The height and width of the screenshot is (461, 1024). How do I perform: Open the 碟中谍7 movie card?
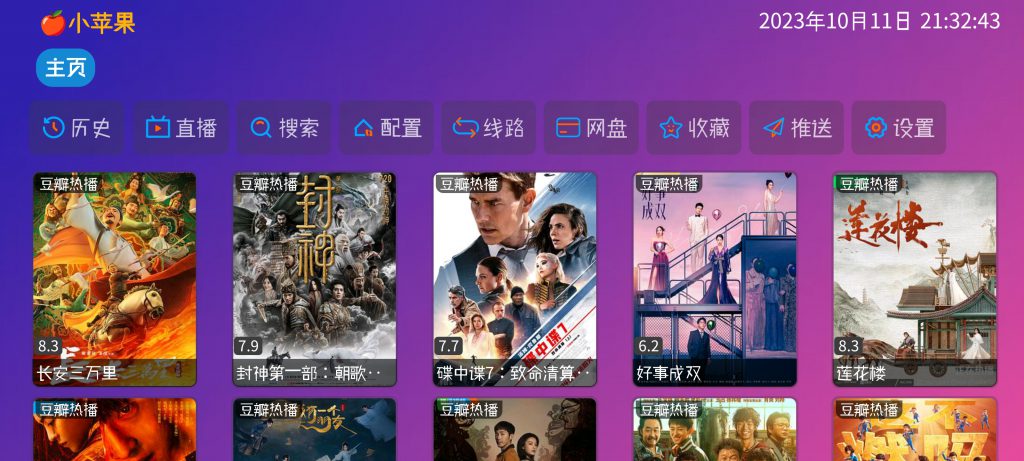pyautogui.click(x=514, y=279)
